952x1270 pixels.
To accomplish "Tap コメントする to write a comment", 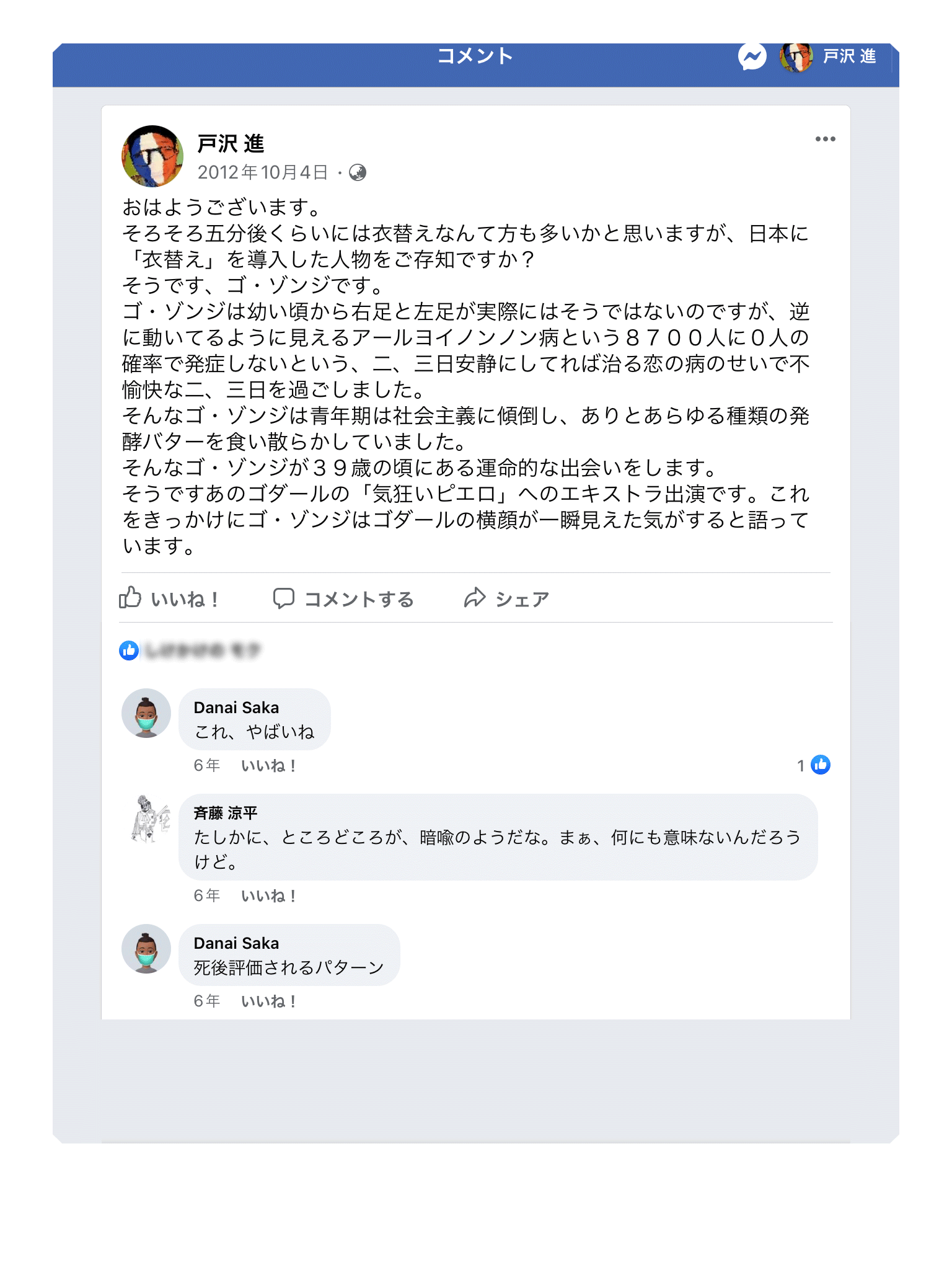I will tap(344, 598).
